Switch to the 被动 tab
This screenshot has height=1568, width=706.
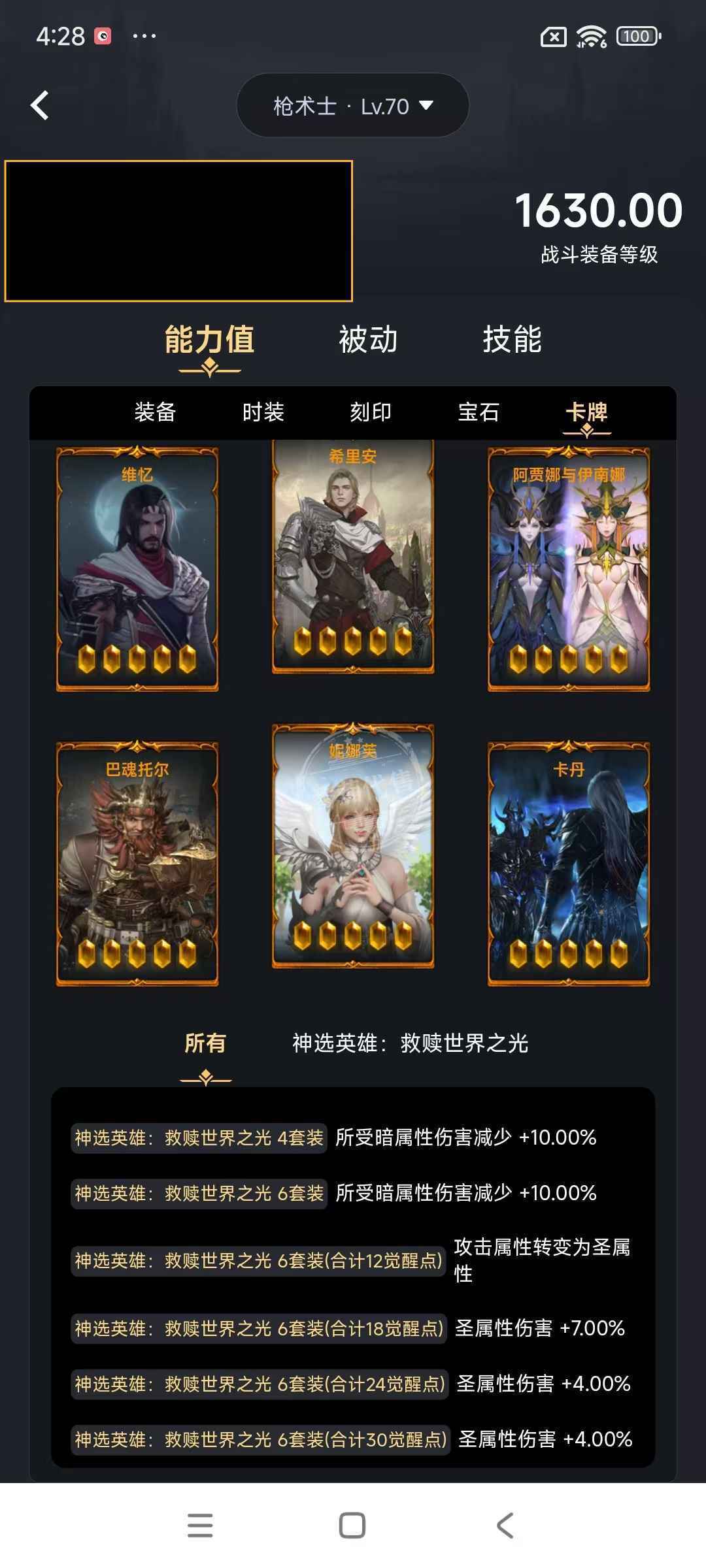[x=368, y=340]
